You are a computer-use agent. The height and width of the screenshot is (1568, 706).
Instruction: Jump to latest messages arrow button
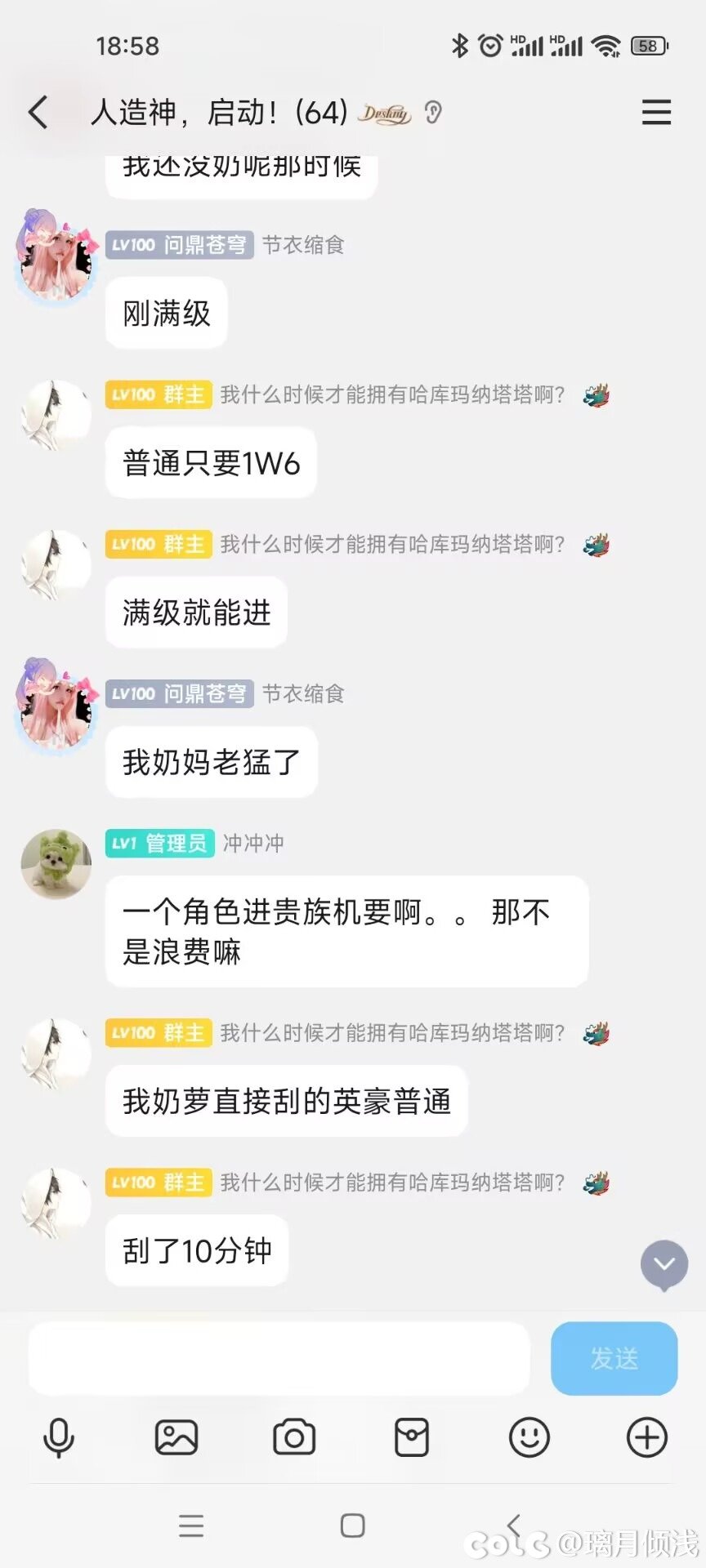tap(664, 1265)
